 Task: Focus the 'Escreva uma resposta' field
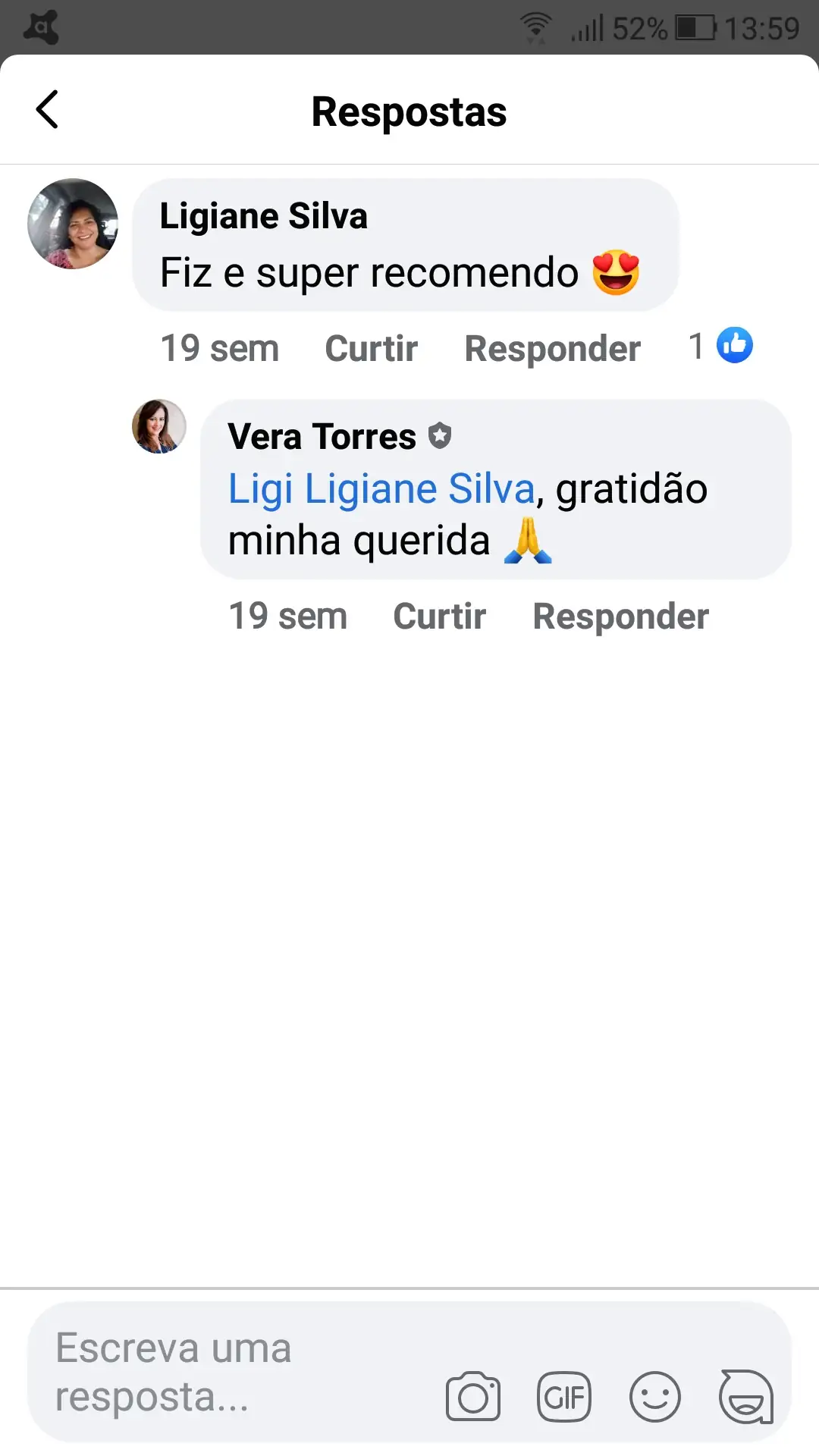(x=227, y=1372)
